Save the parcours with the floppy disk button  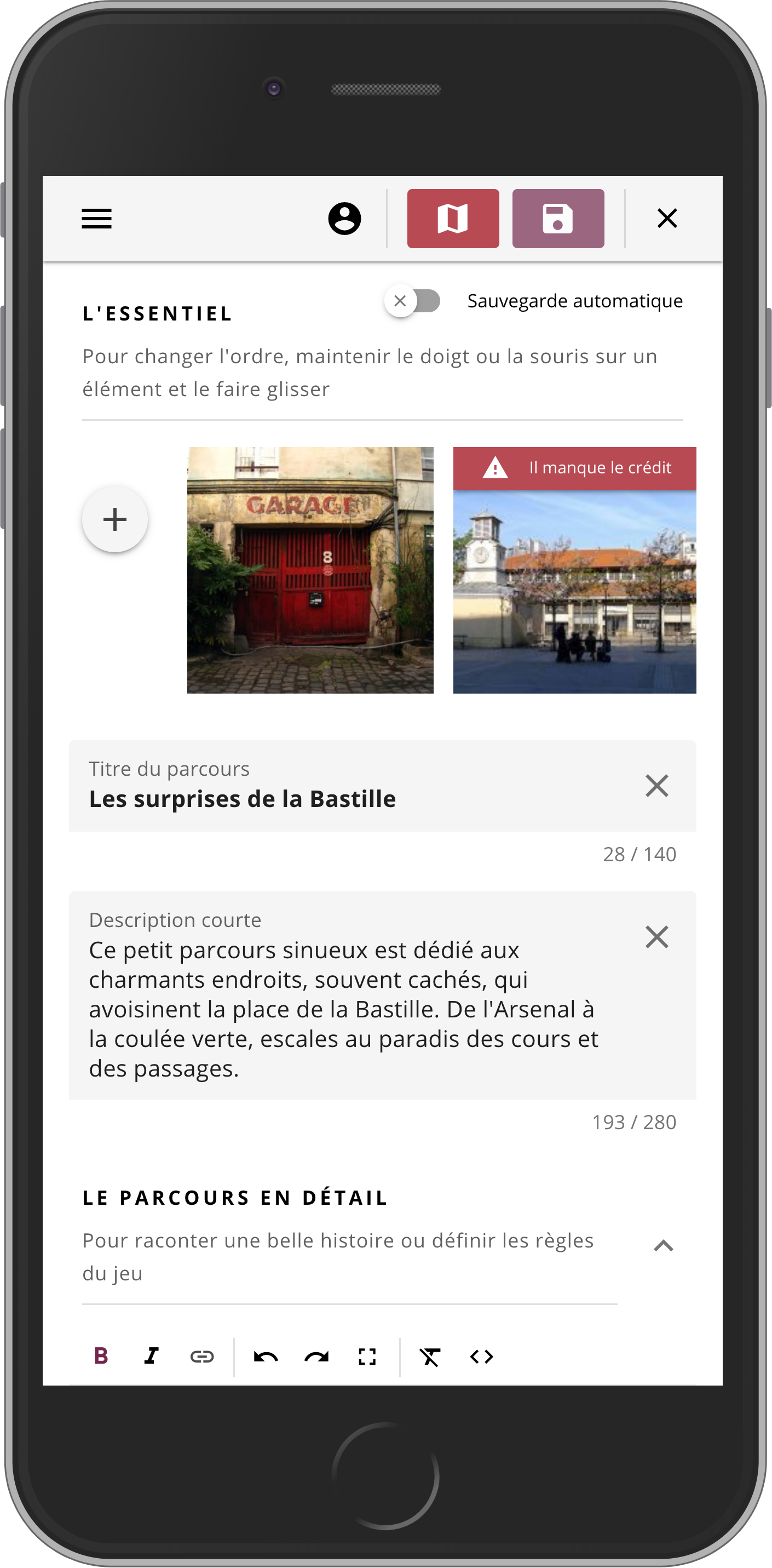pyautogui.click(x=558, y=219)
